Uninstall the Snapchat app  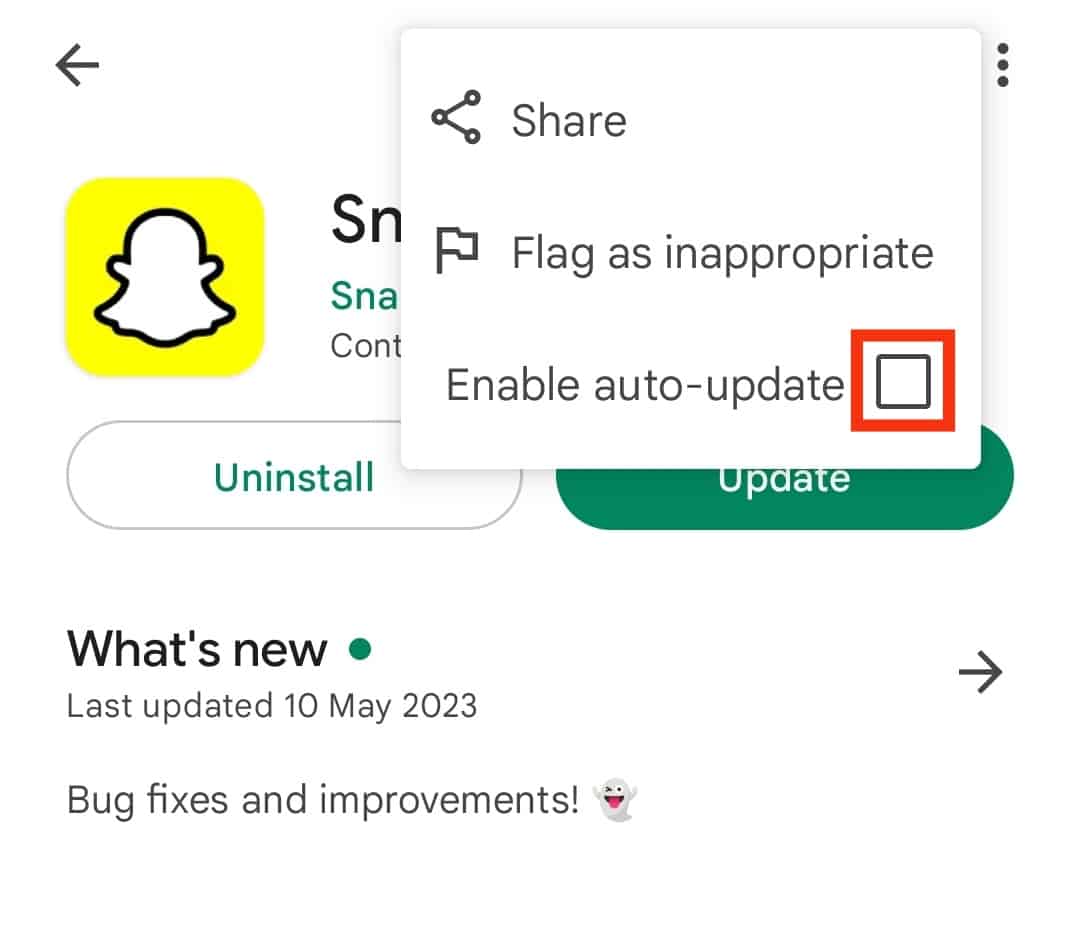tap(294, 477)
